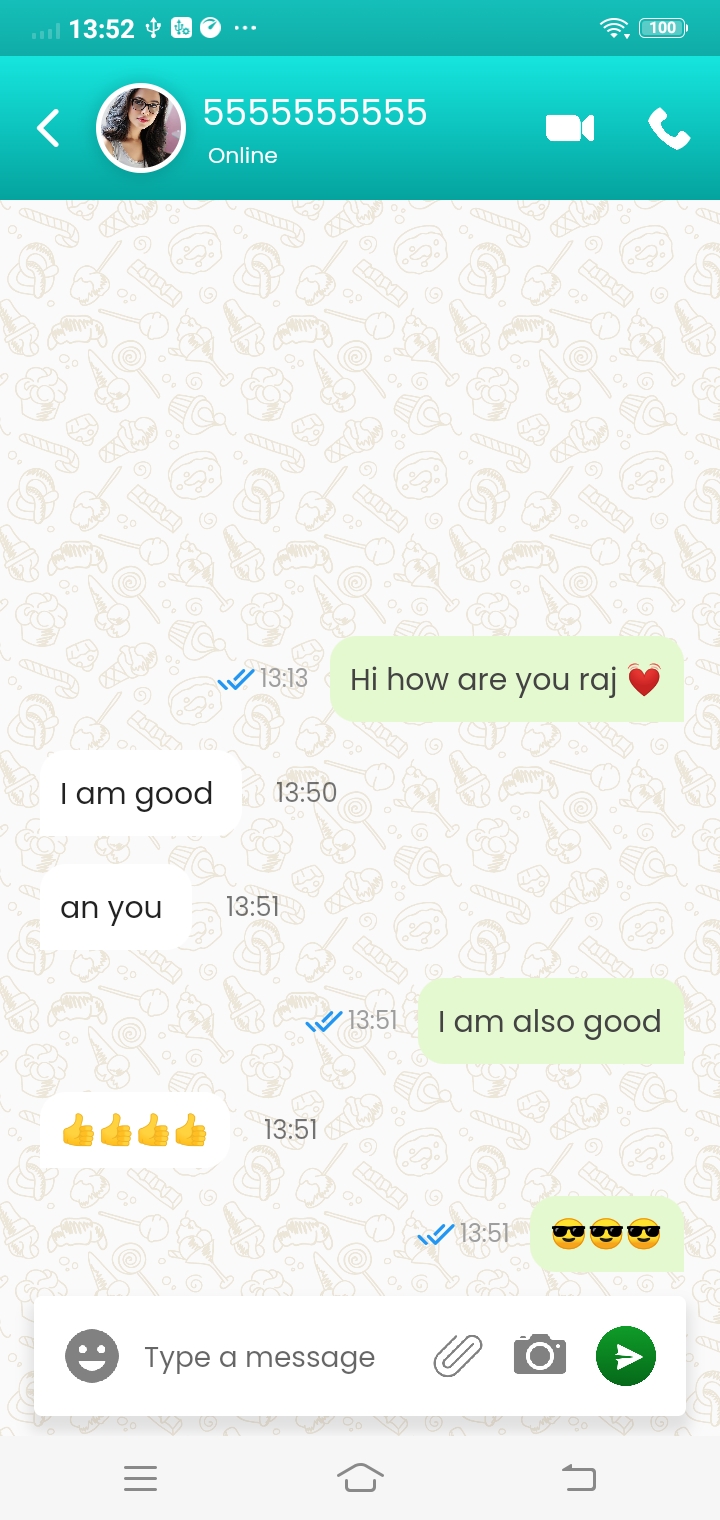Go to the system home screen
720x1520 pixels.
pyautogui.click(x=360, y=1477)
